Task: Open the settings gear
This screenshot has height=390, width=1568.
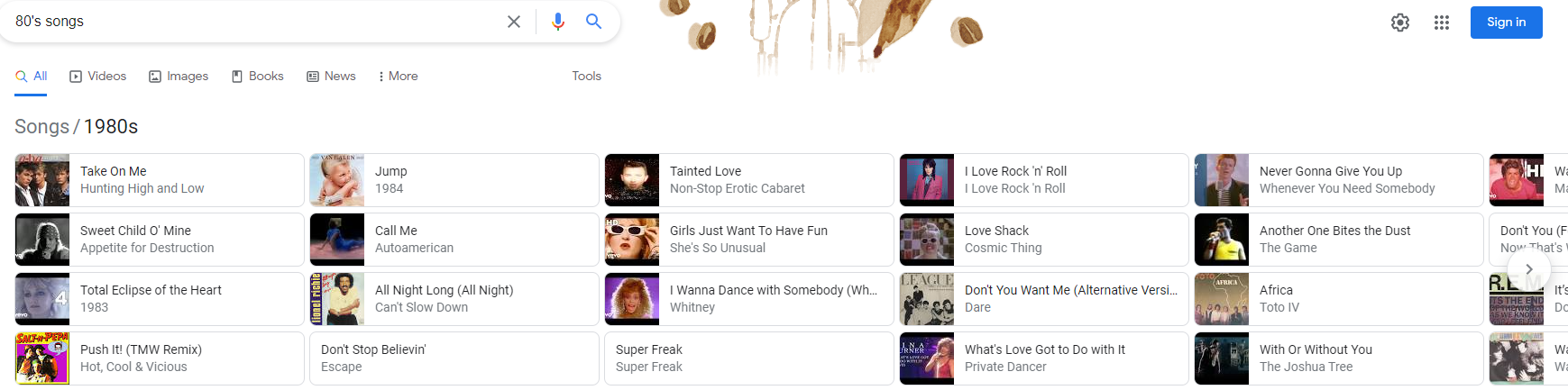Action: (1399, 23)
